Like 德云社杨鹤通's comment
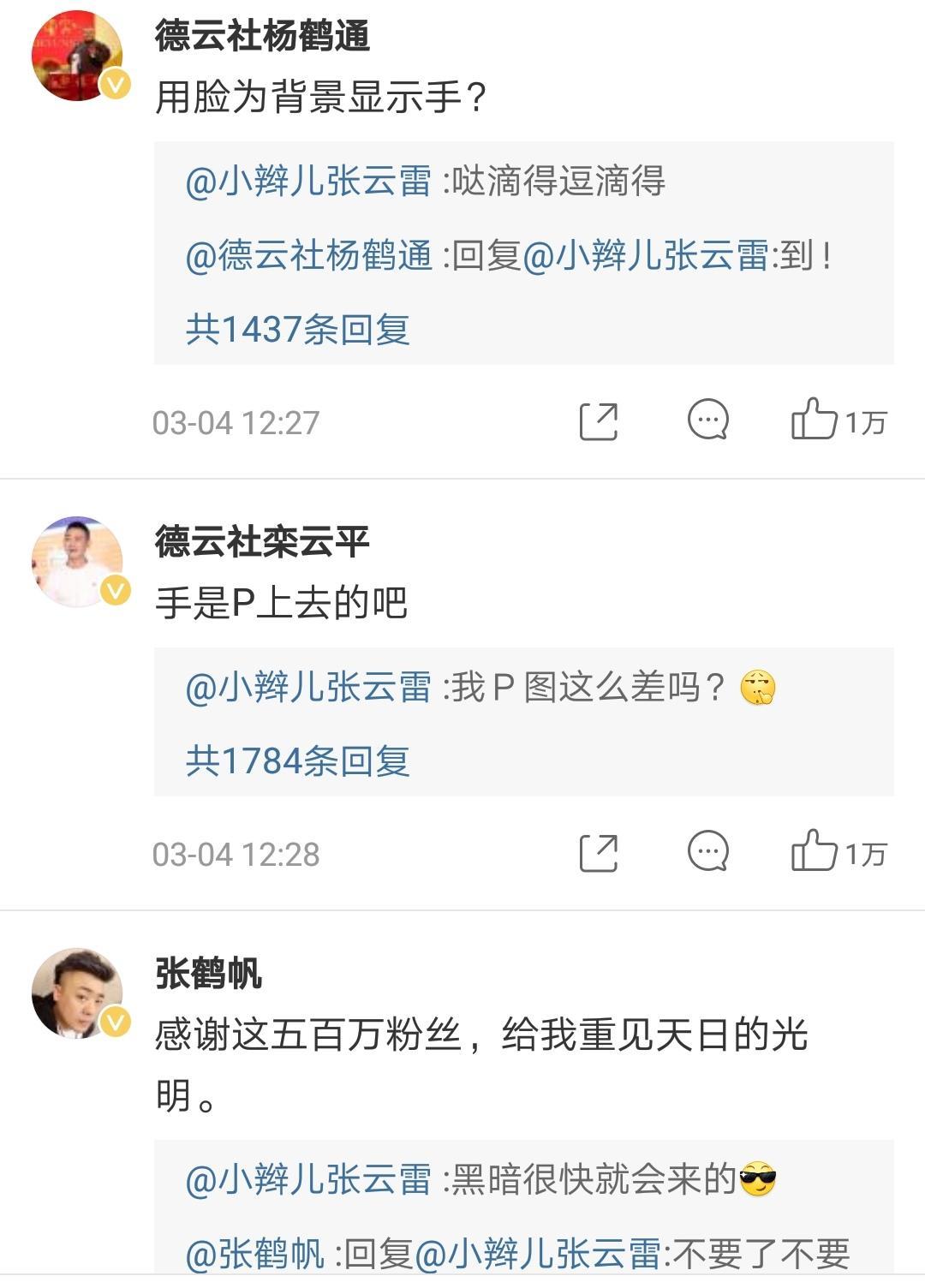The image size is (925, 1288). [x=815, y=420]
